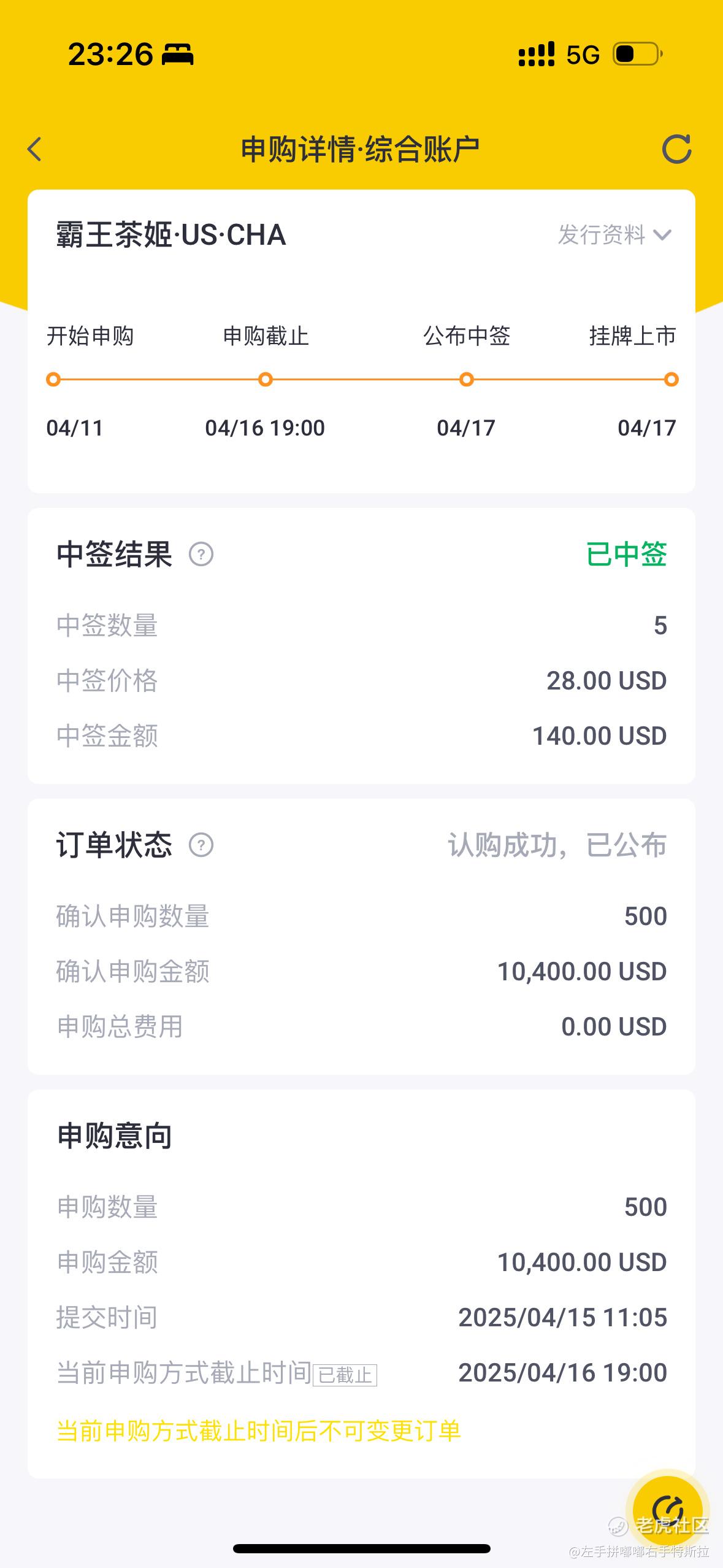Open help icon next to 订单状态

point(201,845)
